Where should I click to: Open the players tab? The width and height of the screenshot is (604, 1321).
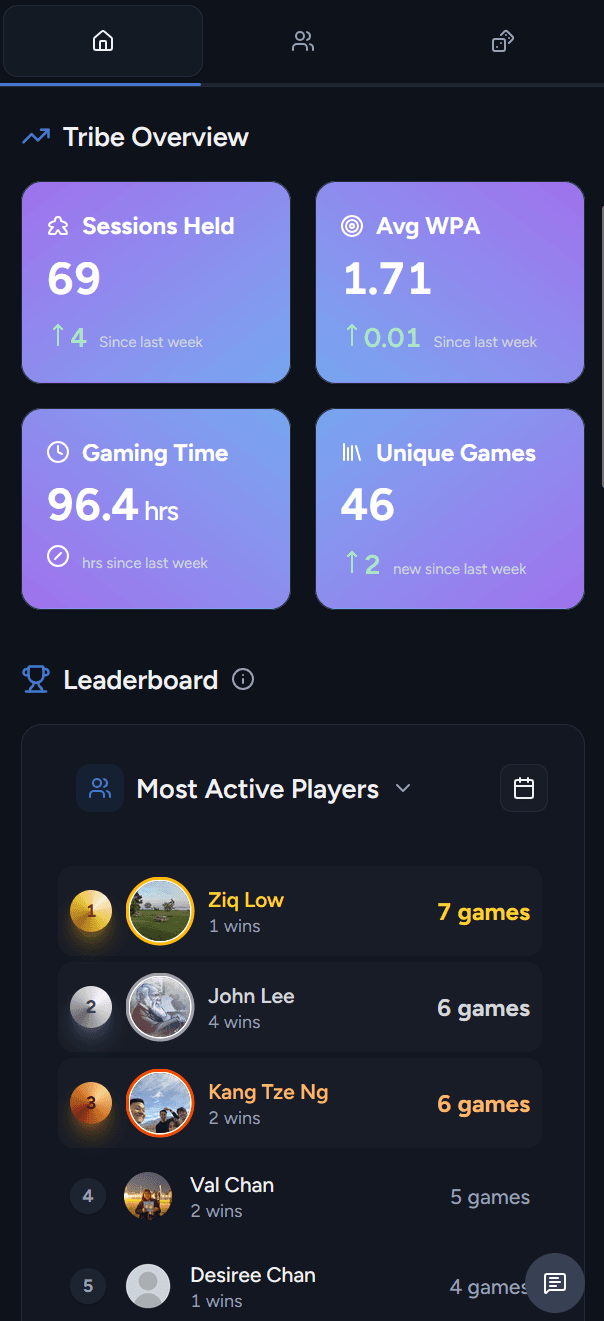[303, 41]
